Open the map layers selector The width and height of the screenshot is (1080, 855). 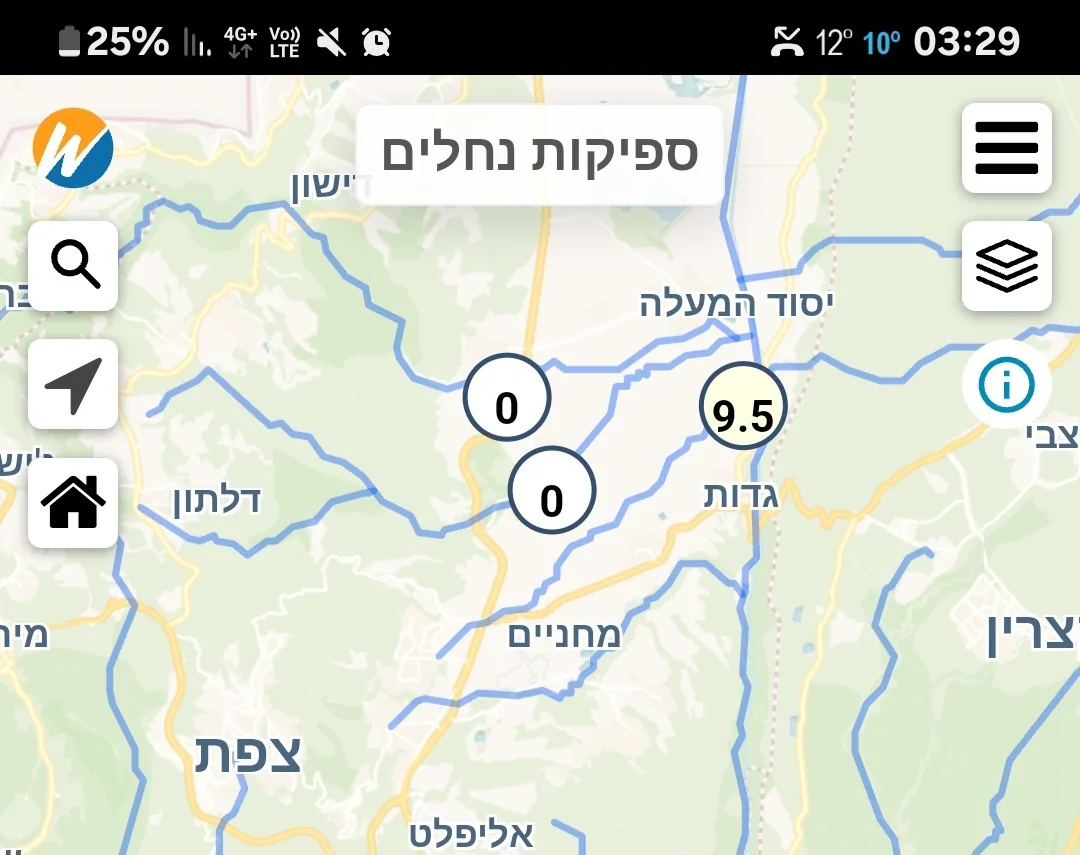tap(1006, 266)
